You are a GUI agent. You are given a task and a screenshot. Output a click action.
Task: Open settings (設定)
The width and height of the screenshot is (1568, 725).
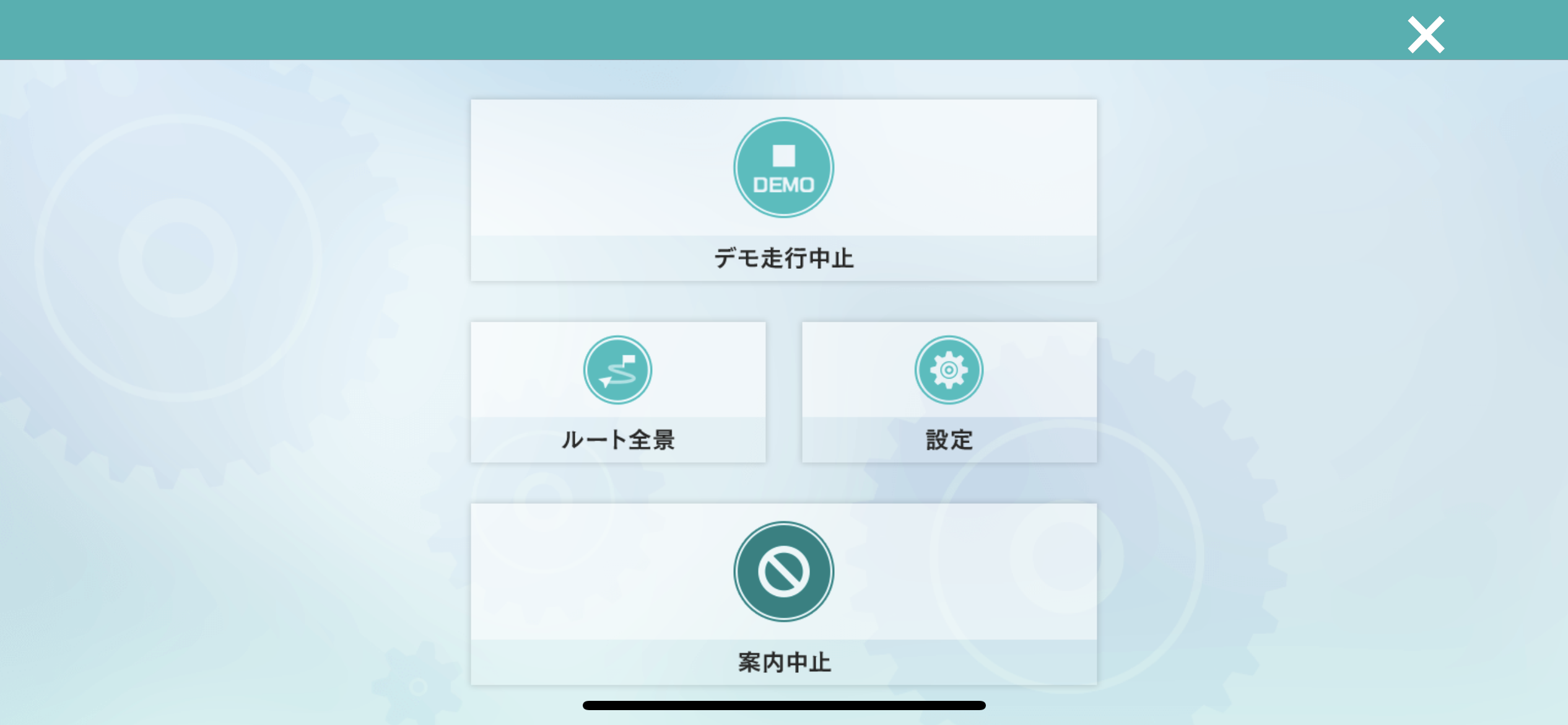[949, 392]
